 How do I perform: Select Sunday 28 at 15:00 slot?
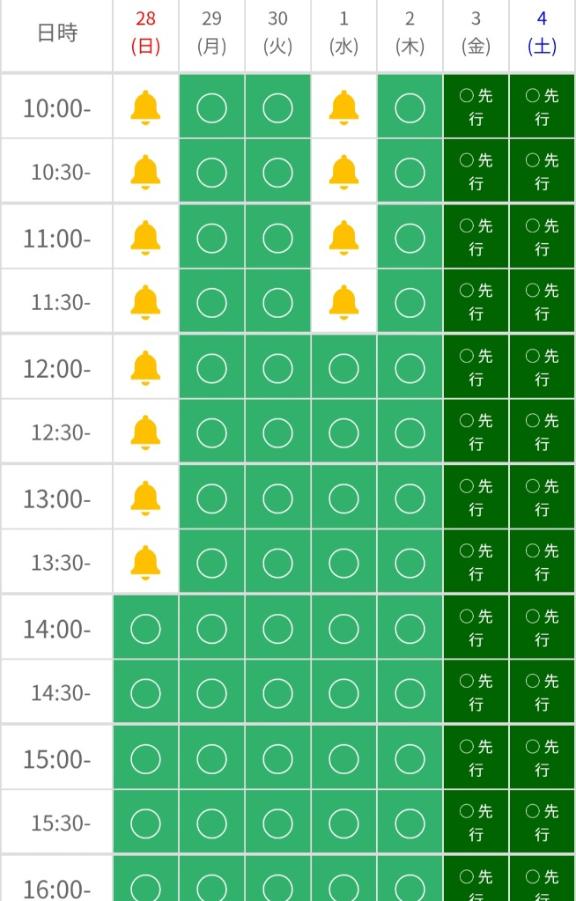(x=145, y=758)
